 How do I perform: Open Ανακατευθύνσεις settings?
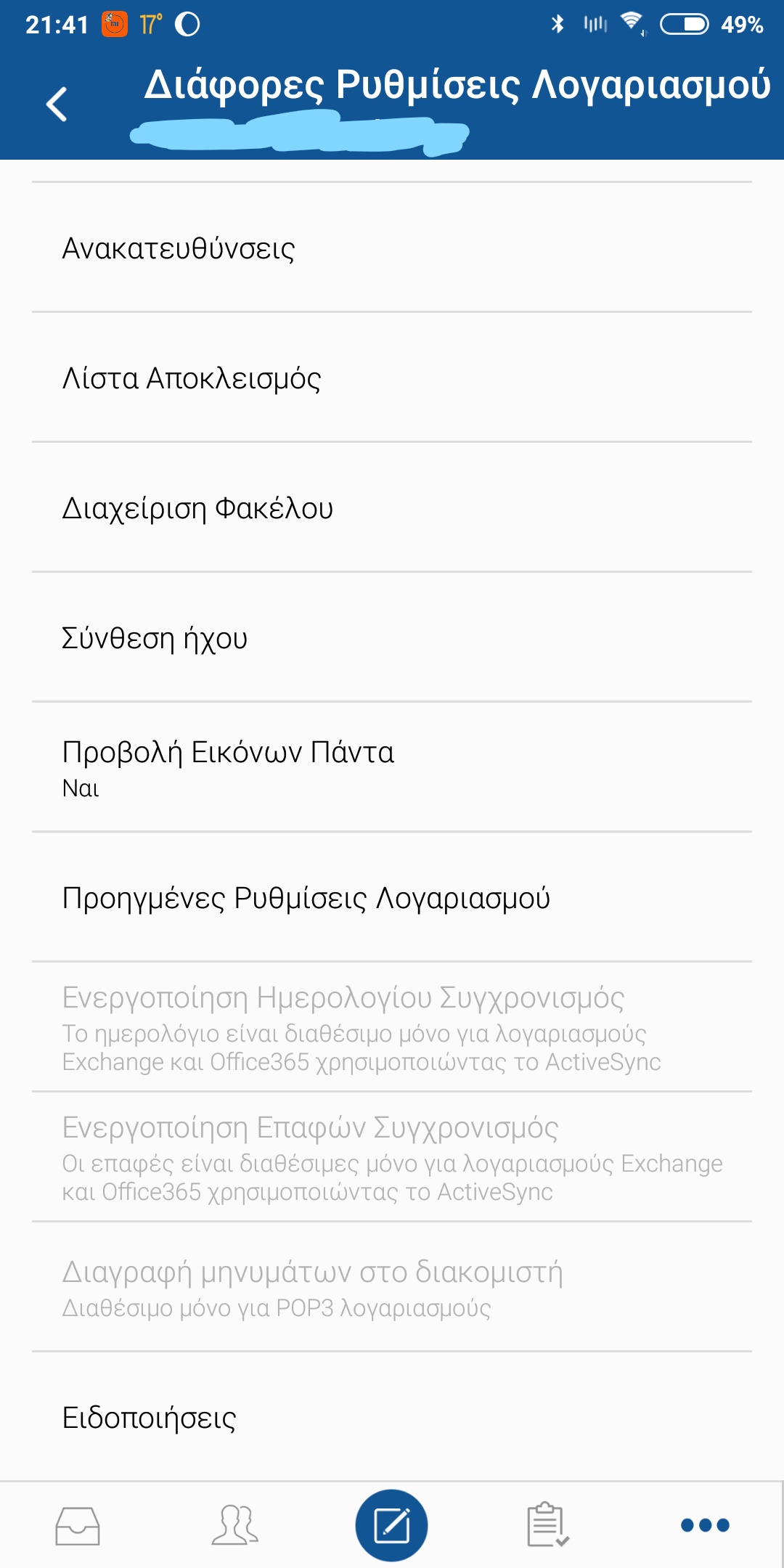point(392,248)
